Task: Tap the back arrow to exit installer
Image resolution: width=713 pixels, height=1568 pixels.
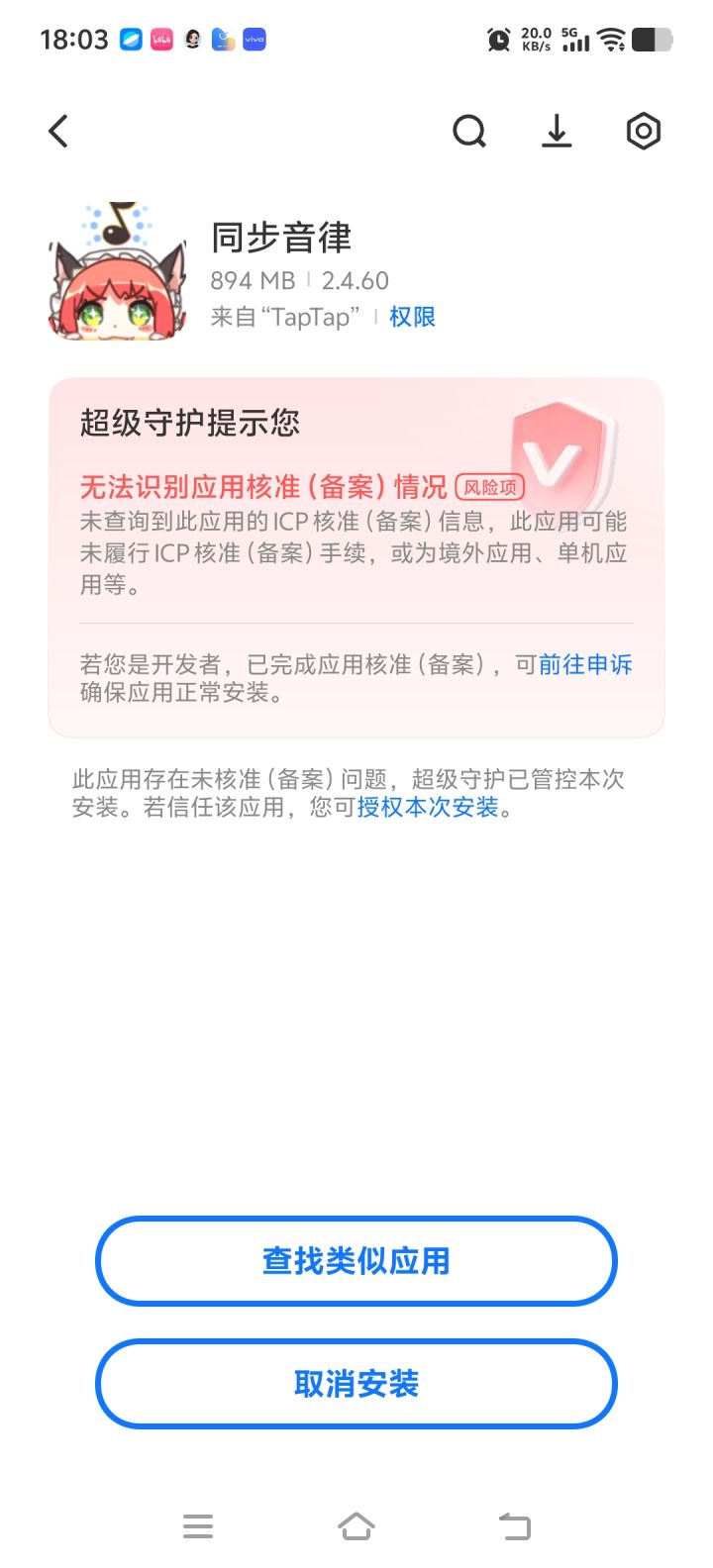Action: (56, 130)
